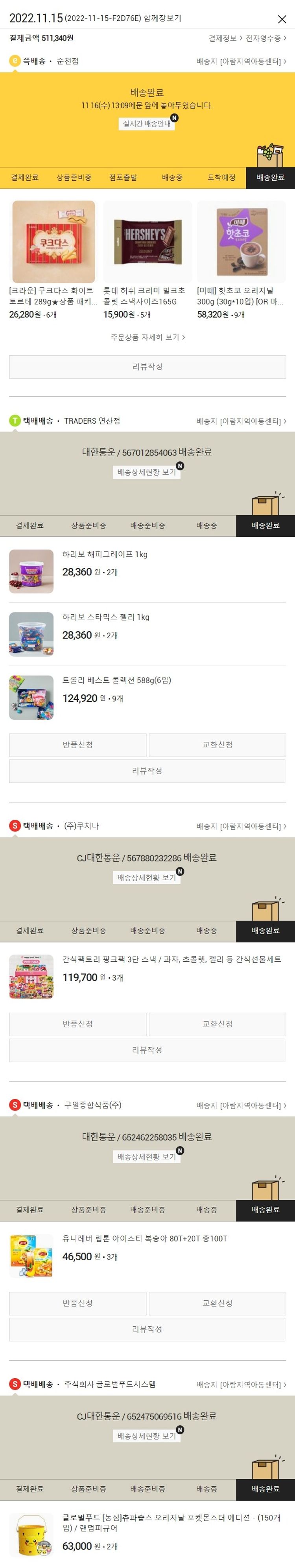
Task: Request 반품신청 for the TRADERS 연산점 order
Action: (x=77, y=745)
